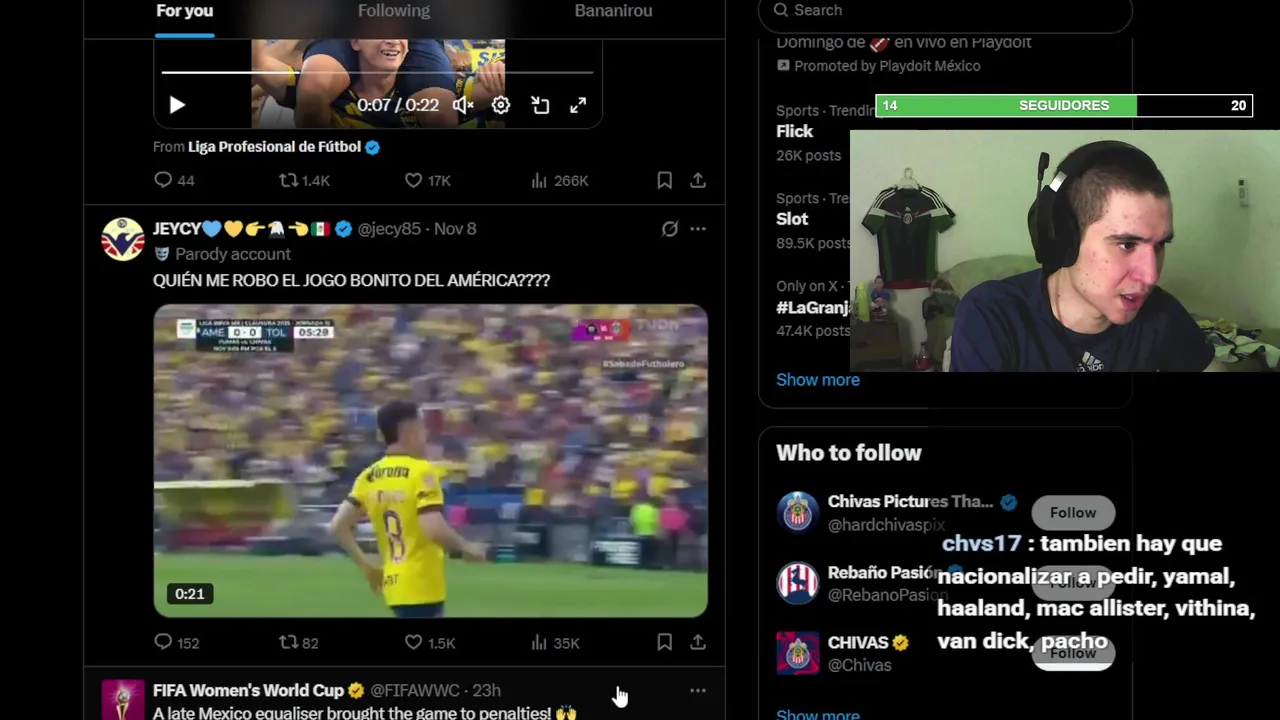Open JEYCY's profile avatar

[x=123, y=240]
